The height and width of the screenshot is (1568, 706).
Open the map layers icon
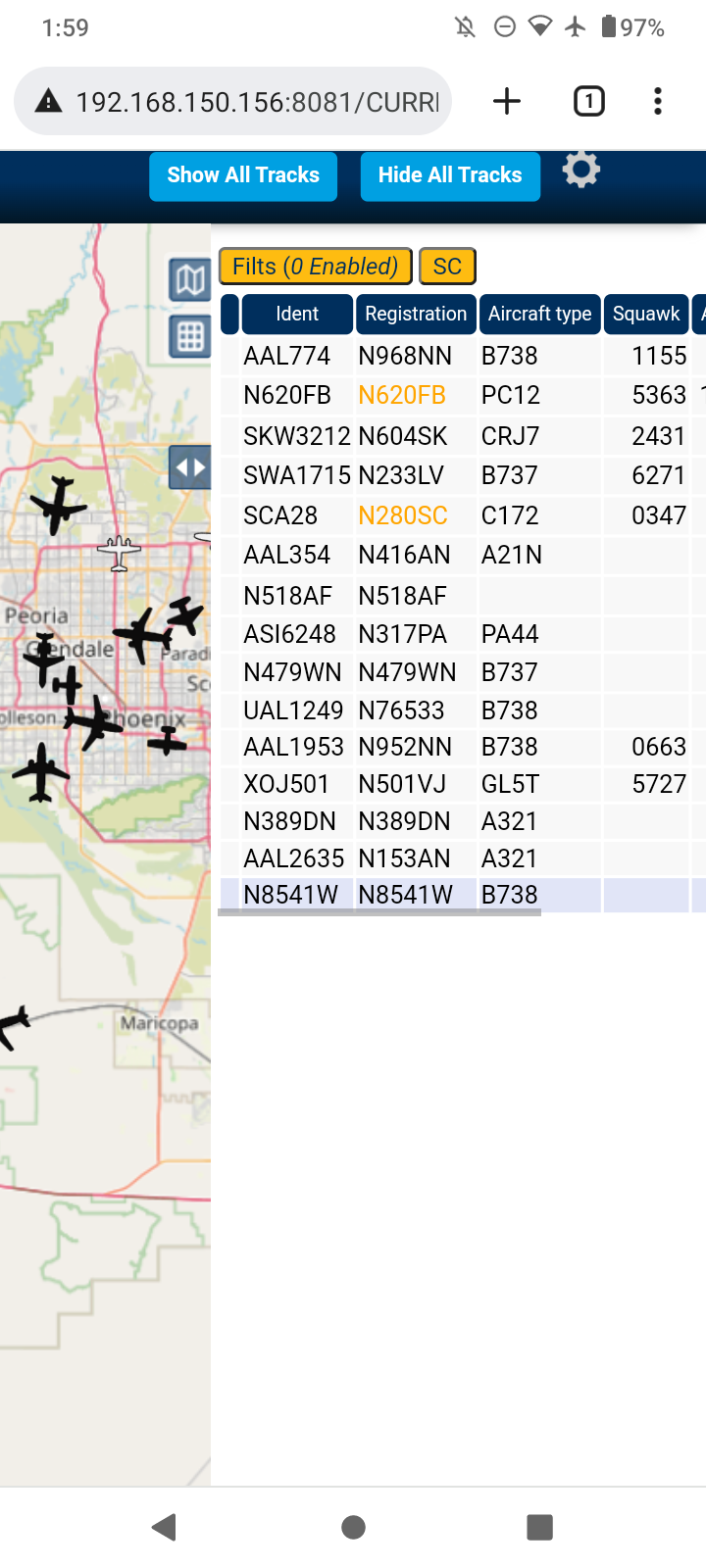click(x=190, y=280)
